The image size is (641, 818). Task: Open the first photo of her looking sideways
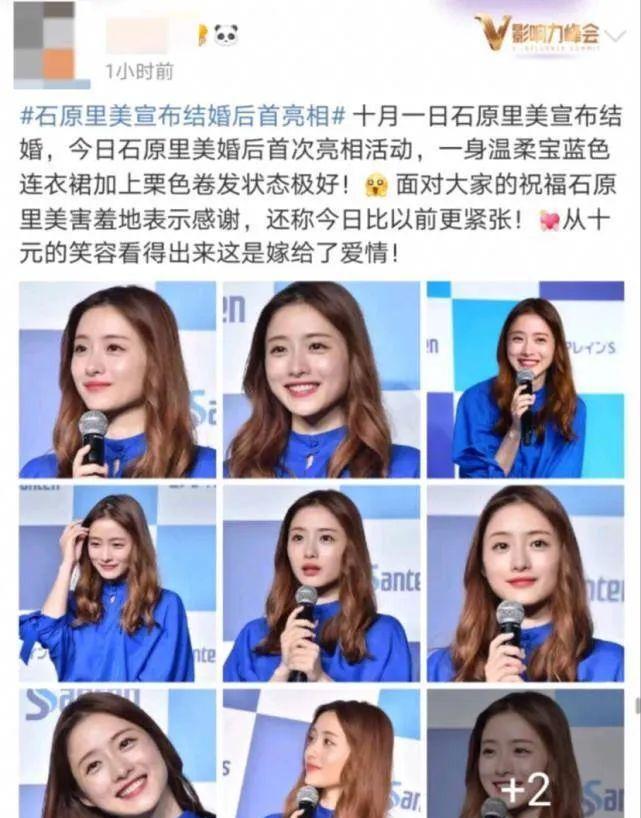pyautogui.click(x=117, y=380)
